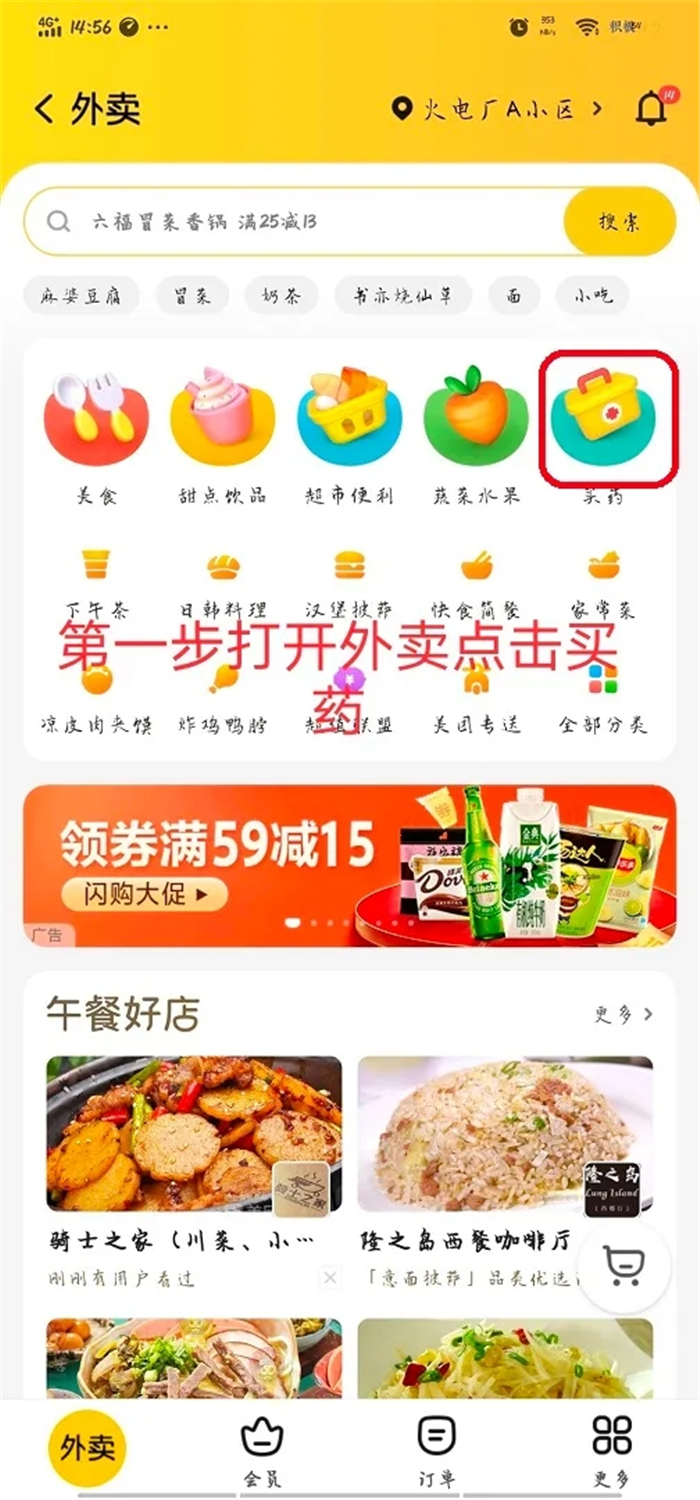Image resolution: width=700 pixels, height=1500 pixels.
Task: Select the 麻婆豆腐 suggestion chip
Action: 80,295
